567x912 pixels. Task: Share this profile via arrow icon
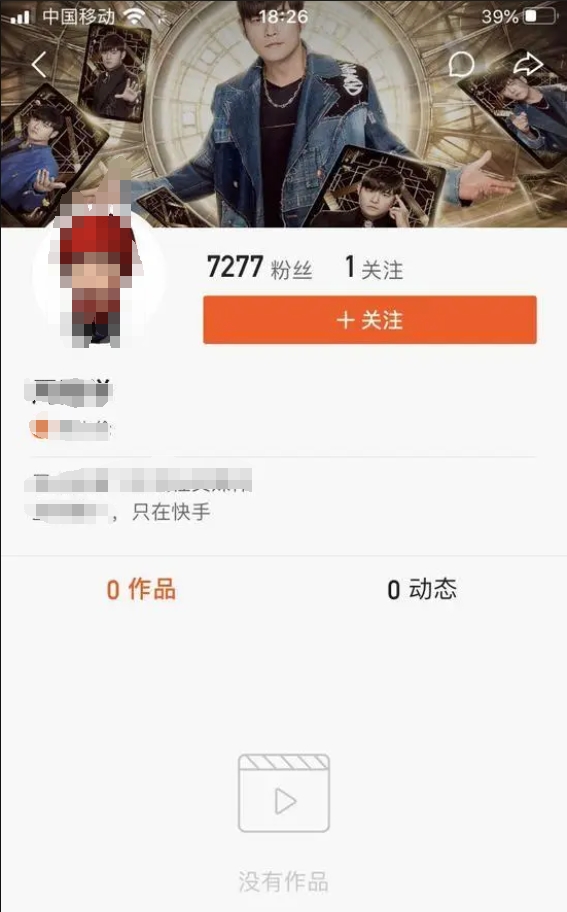click(x=528, y=64)
